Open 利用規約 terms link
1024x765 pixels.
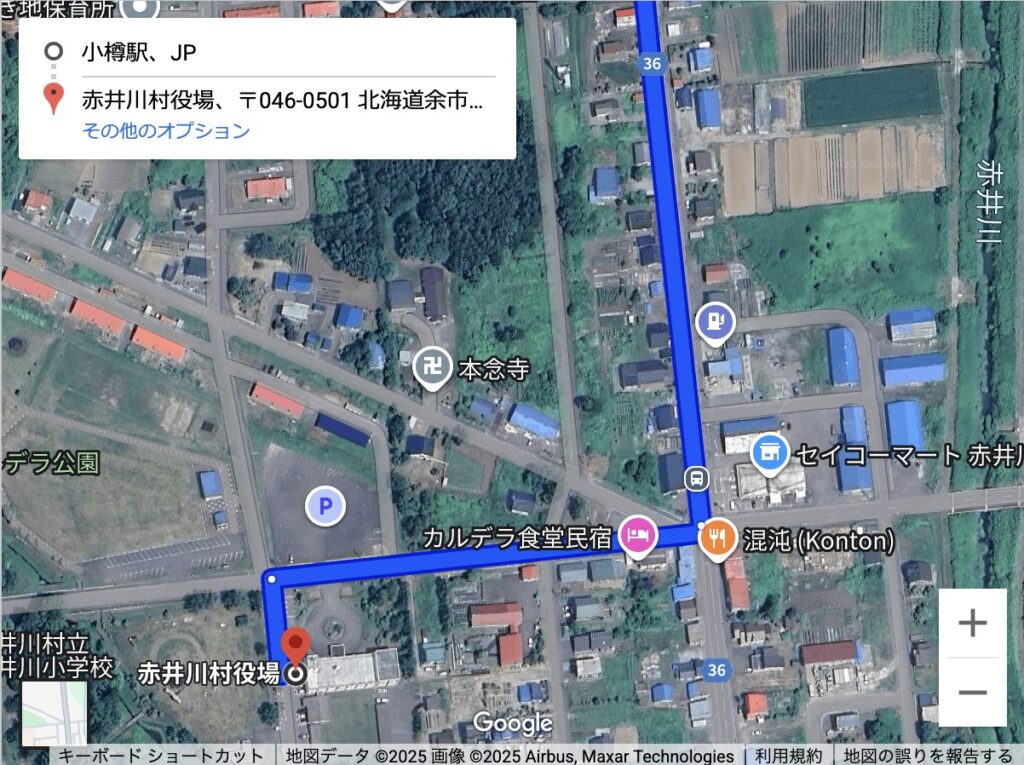(788, 756)
